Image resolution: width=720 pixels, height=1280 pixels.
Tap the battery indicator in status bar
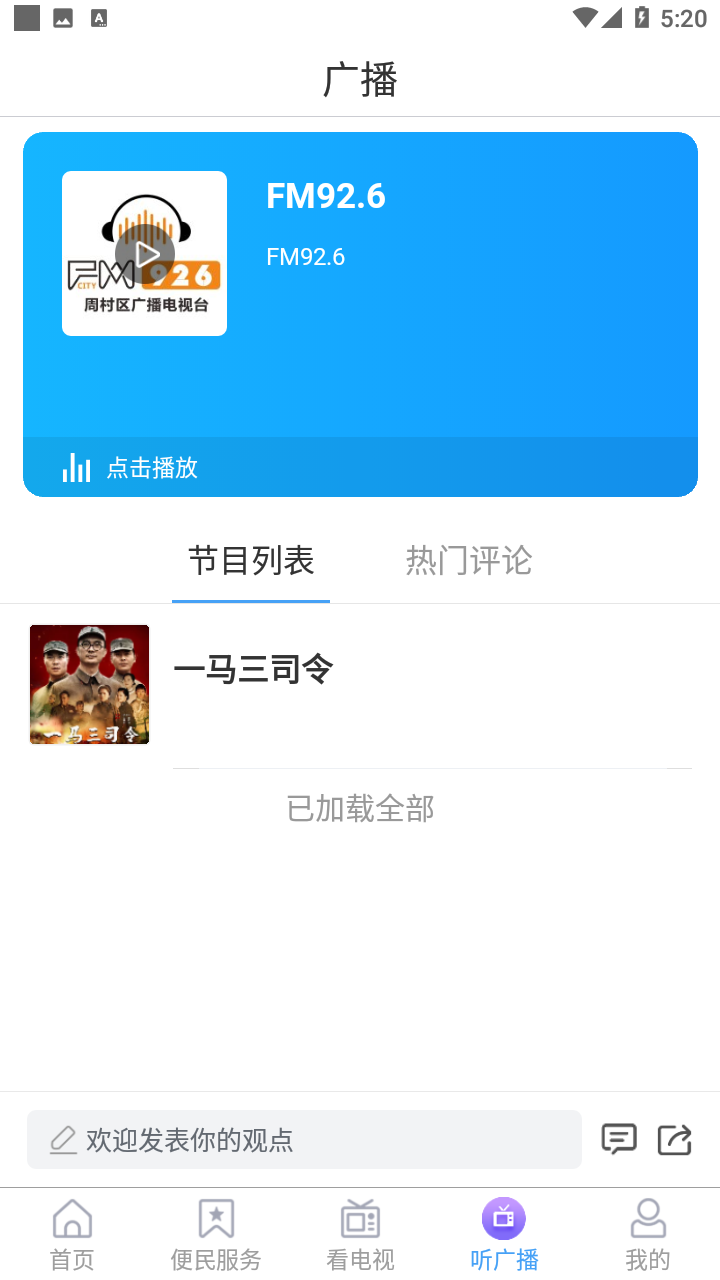[x=641, y=17]
